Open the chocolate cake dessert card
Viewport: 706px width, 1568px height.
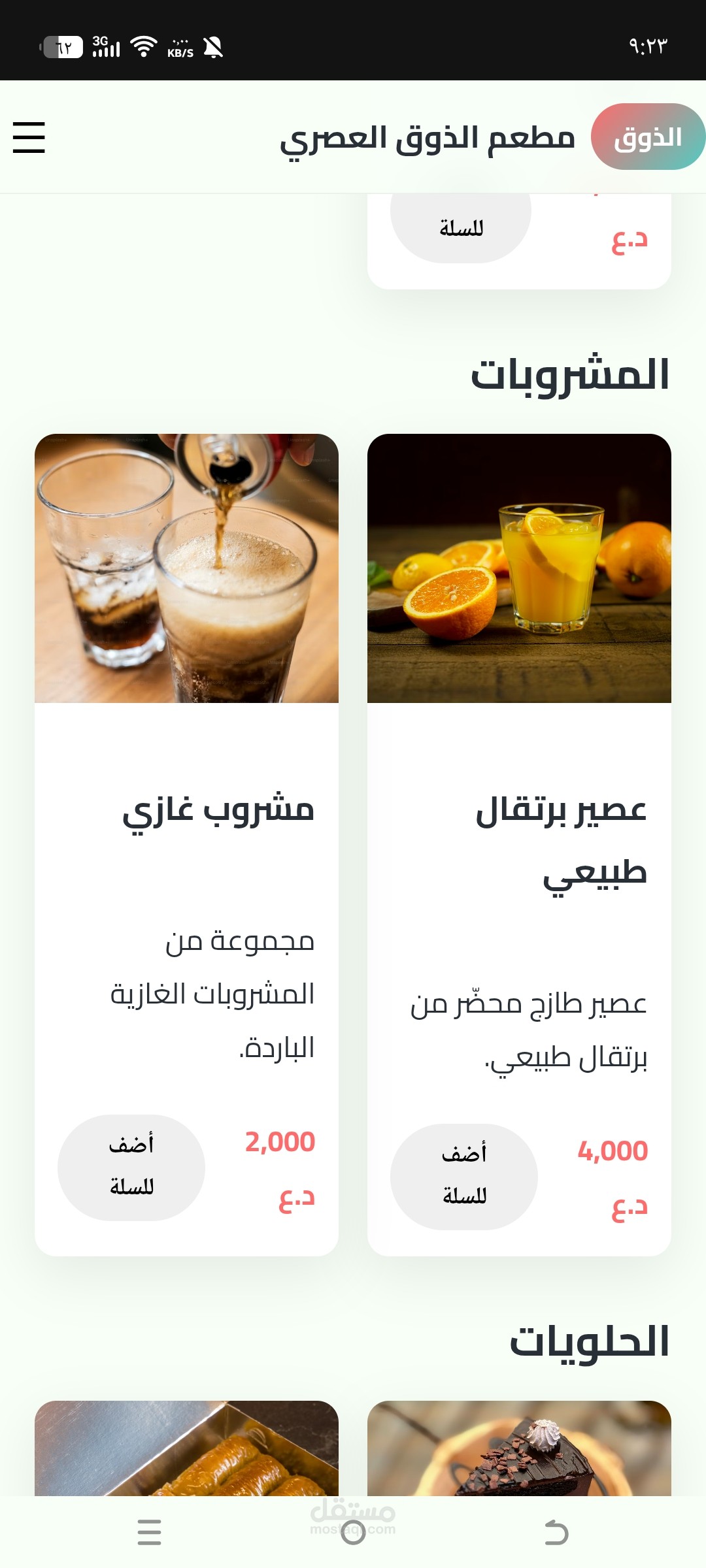point(519,1449)
